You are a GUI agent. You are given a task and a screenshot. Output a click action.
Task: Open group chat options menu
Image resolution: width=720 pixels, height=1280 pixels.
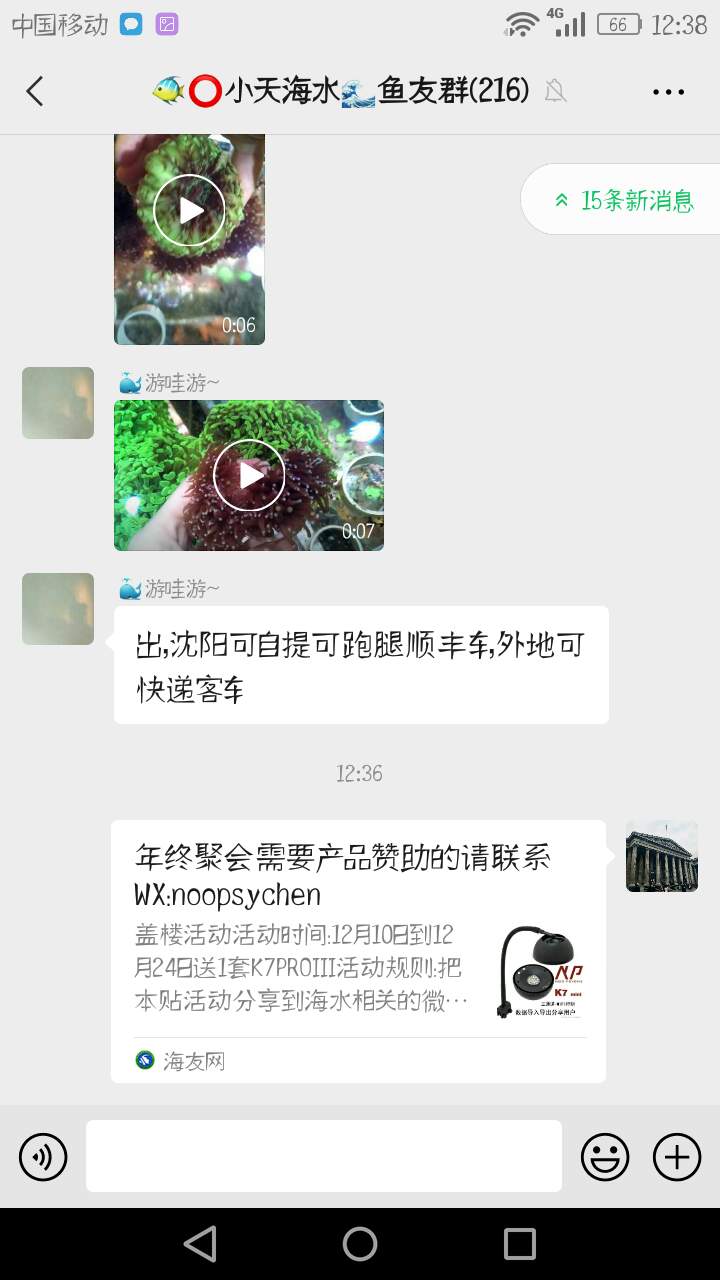tap(668, 92)
